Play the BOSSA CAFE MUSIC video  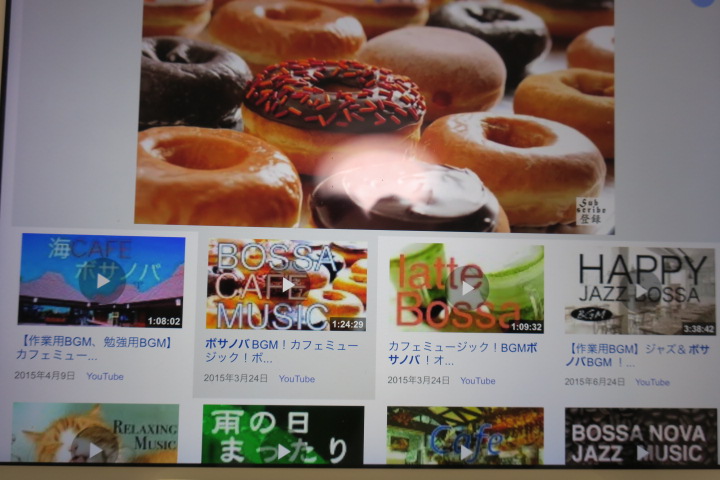tap(286, 285)
